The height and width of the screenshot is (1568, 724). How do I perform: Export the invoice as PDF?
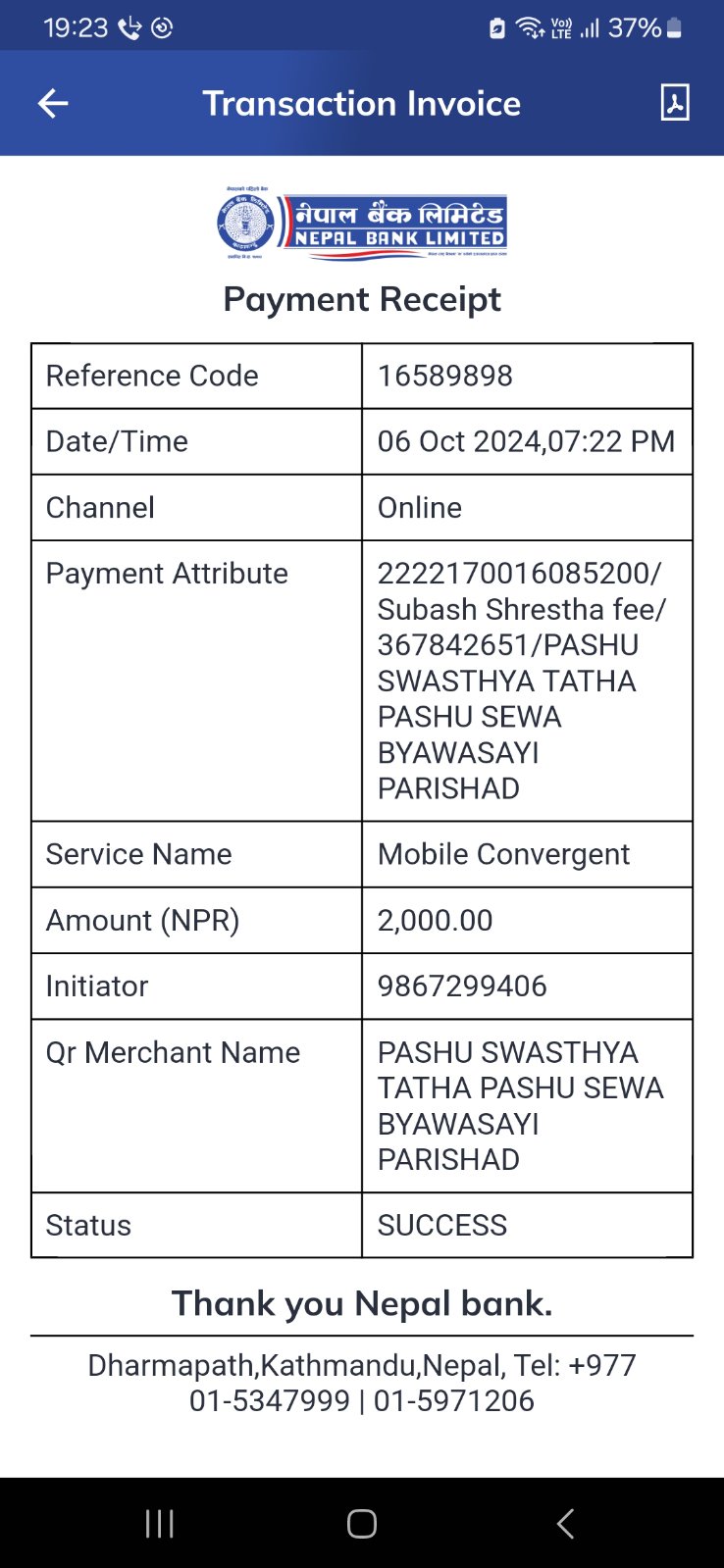point(675,102)
